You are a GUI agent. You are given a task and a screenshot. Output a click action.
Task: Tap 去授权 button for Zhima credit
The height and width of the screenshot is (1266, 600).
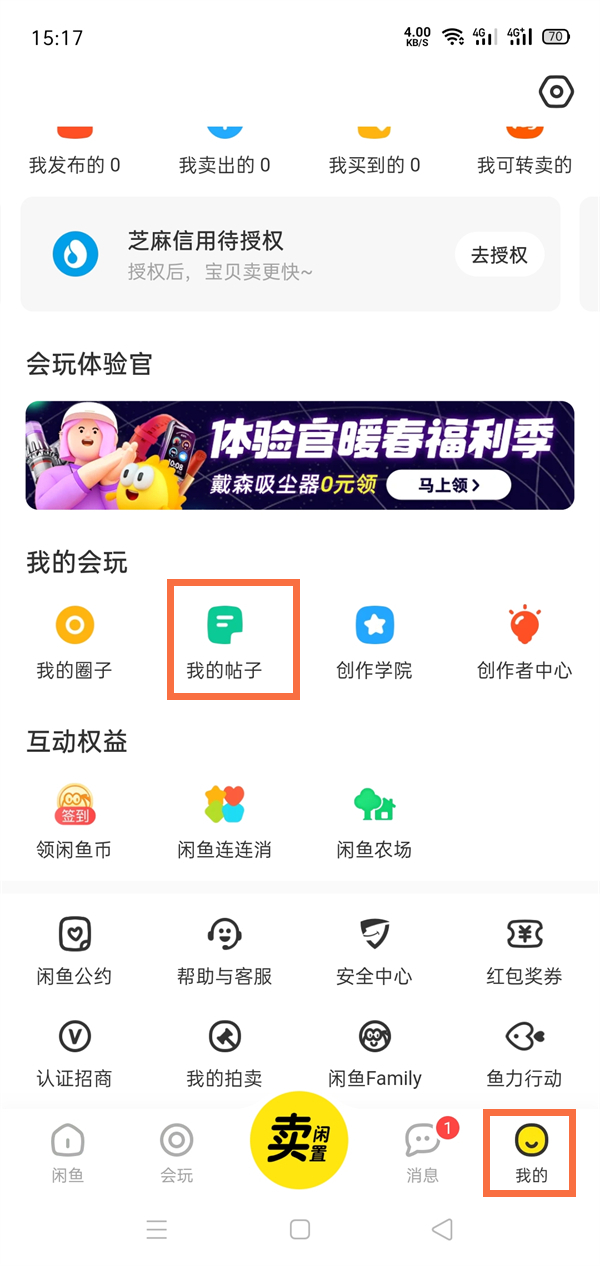click(x=499, y=255)
